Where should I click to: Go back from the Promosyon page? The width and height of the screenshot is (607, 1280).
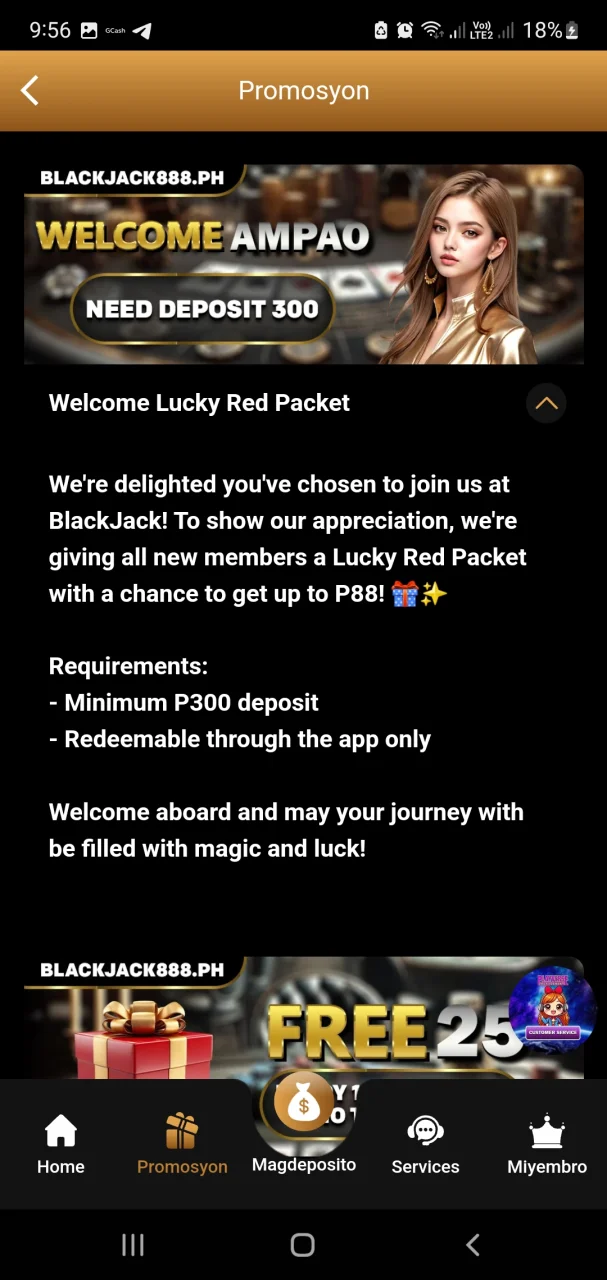[30, 91]
